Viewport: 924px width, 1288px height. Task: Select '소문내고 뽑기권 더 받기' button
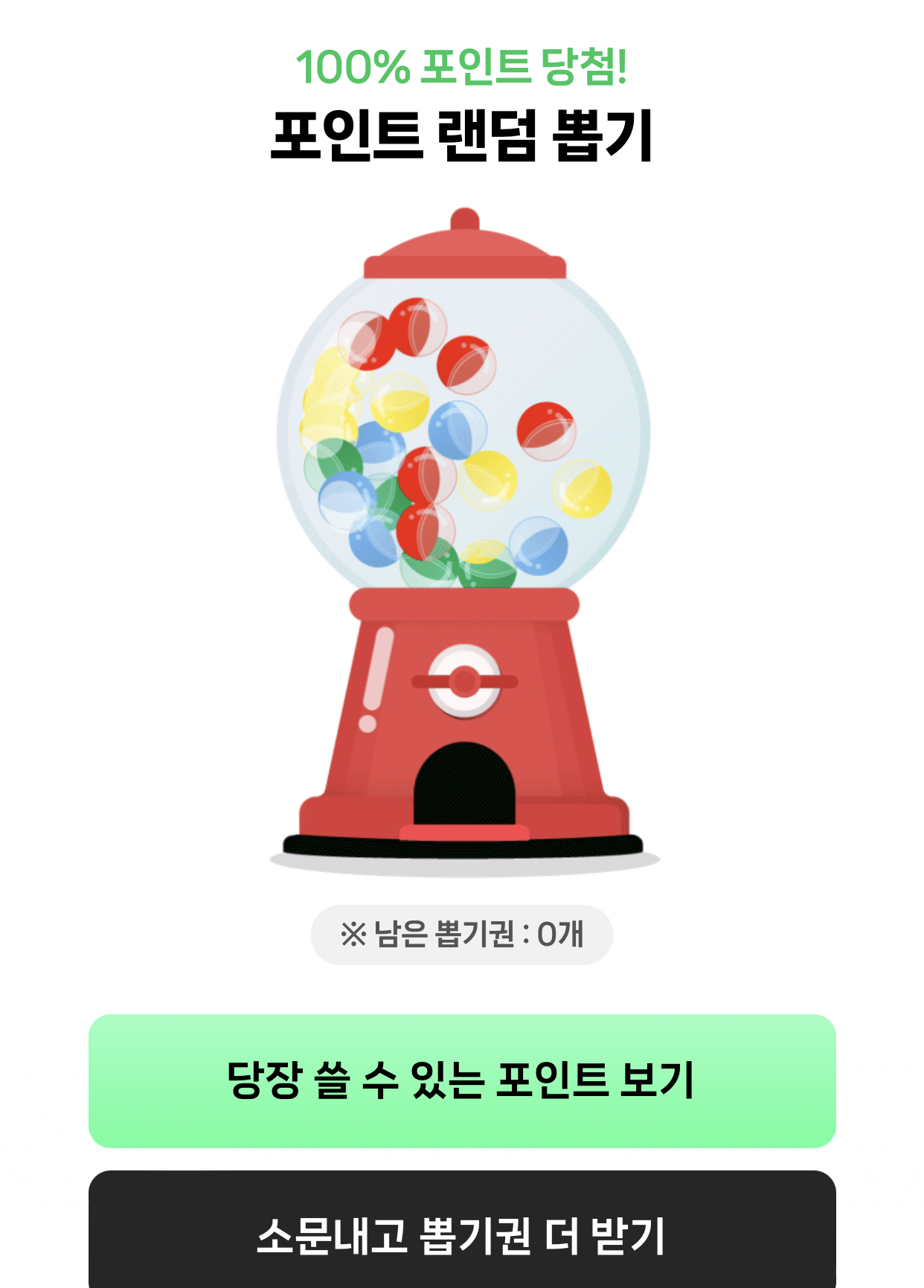(x=462, y=1234)
